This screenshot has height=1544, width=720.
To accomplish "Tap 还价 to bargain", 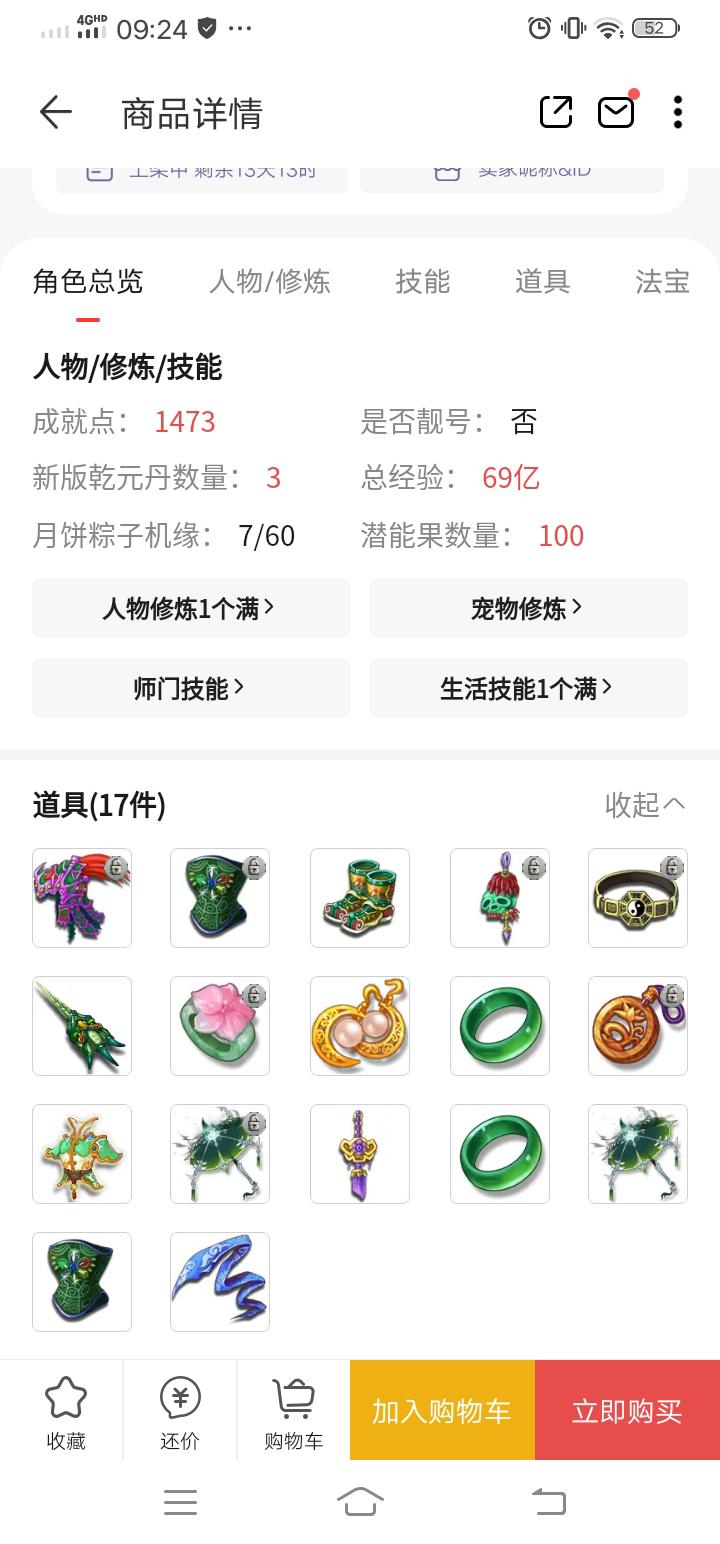I will 180,1410.
